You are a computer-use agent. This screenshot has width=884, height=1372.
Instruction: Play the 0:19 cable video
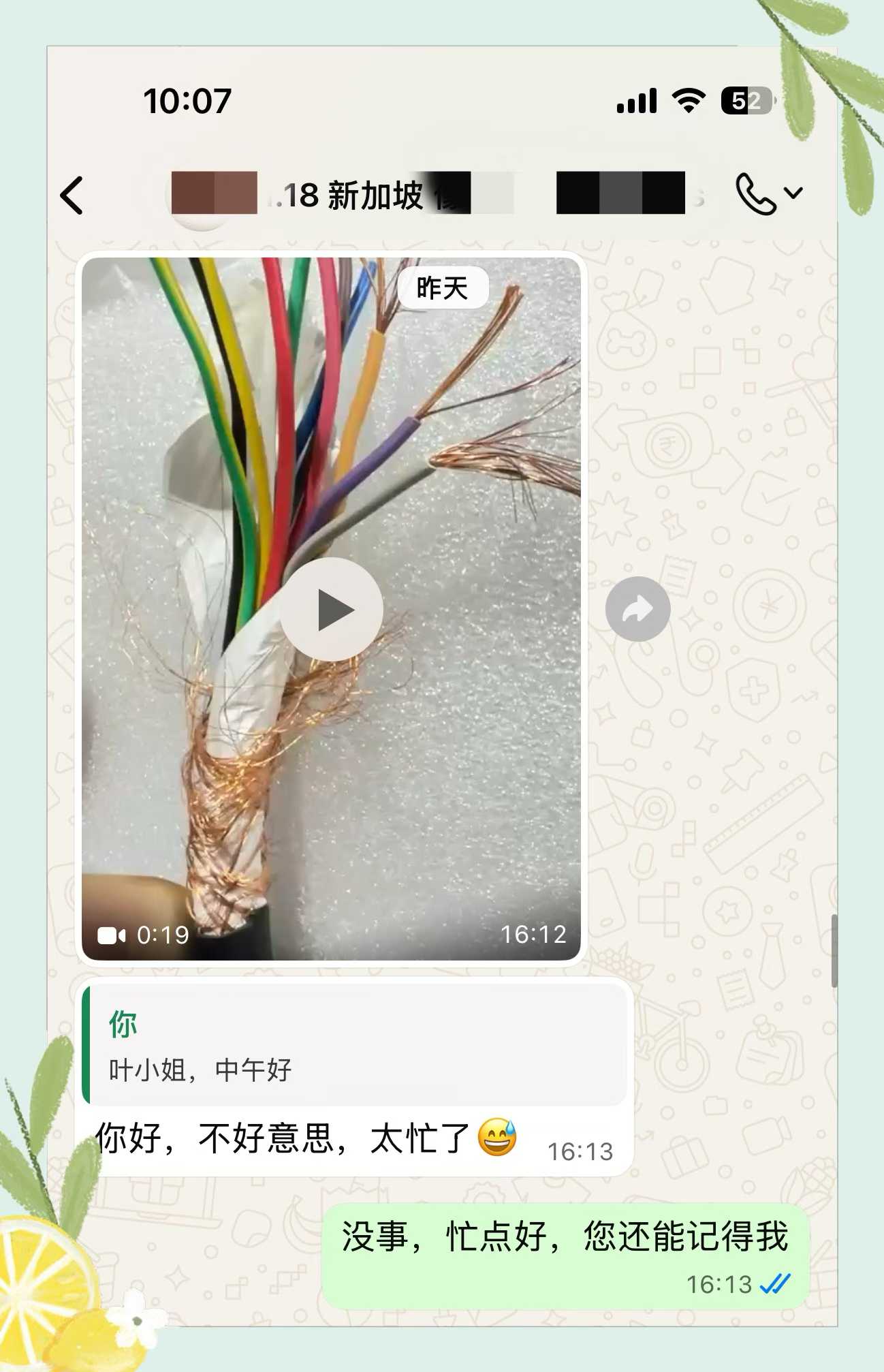pyautogui.click(x=332, y=609)
